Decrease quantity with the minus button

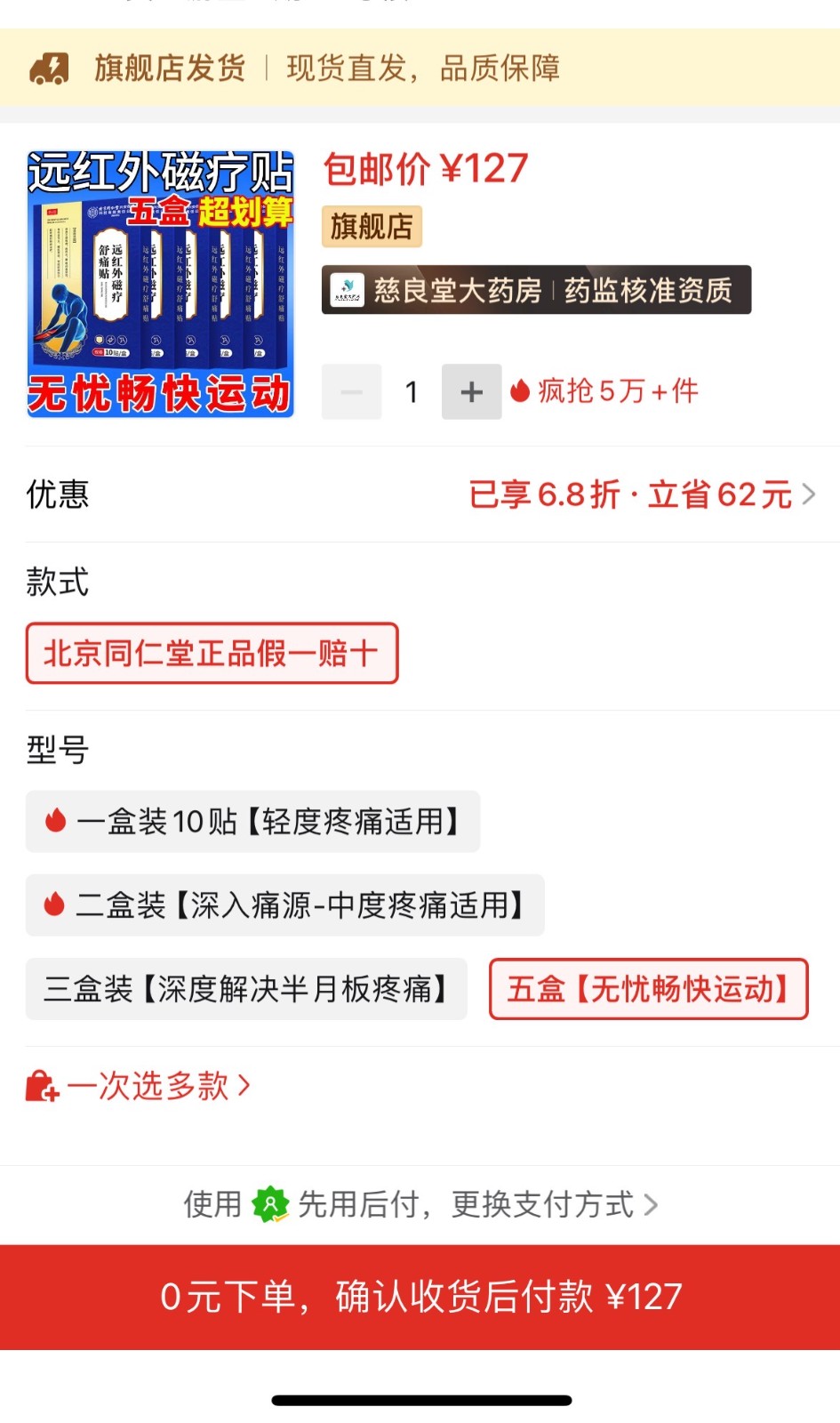click(352, 391)
